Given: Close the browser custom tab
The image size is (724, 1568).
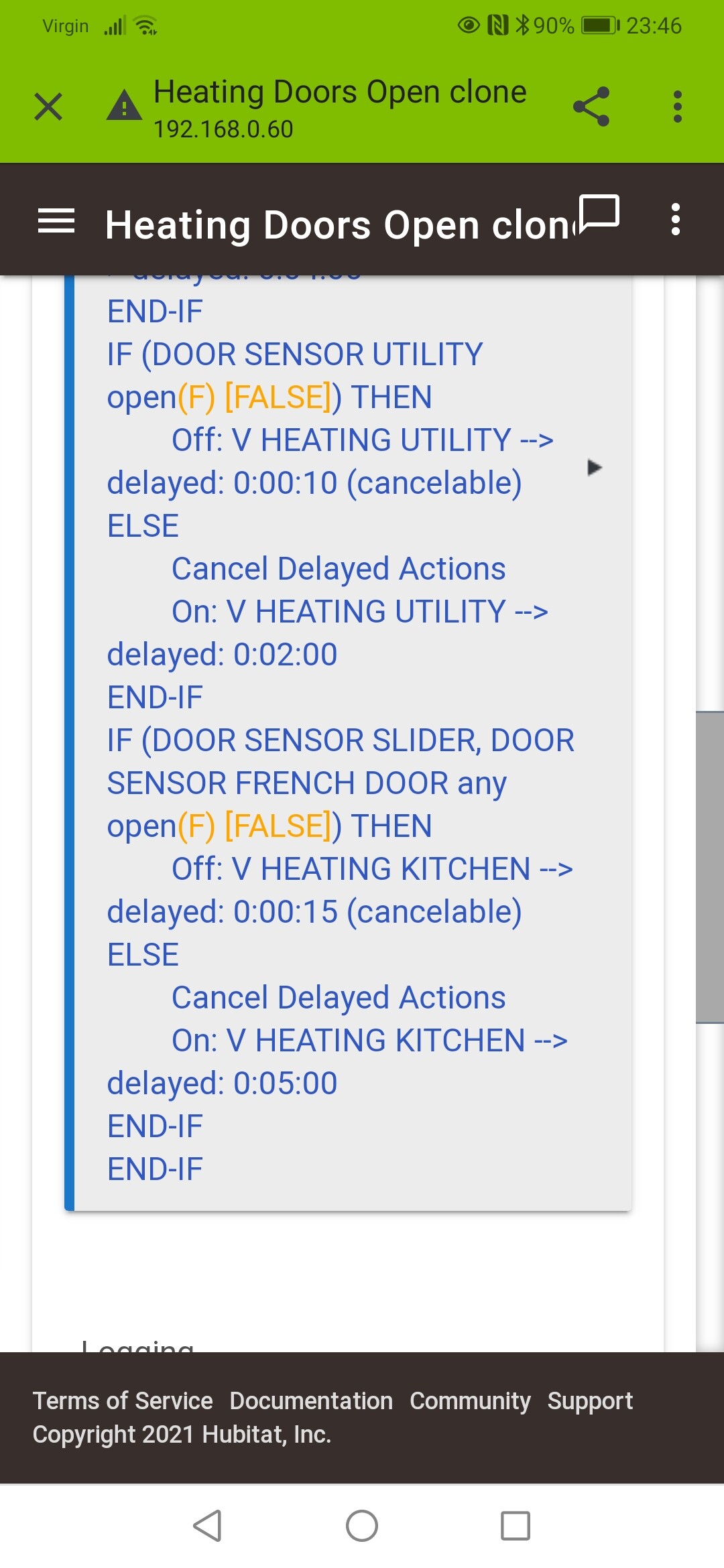Looking at the screenshot, I should tap(48, 107).
